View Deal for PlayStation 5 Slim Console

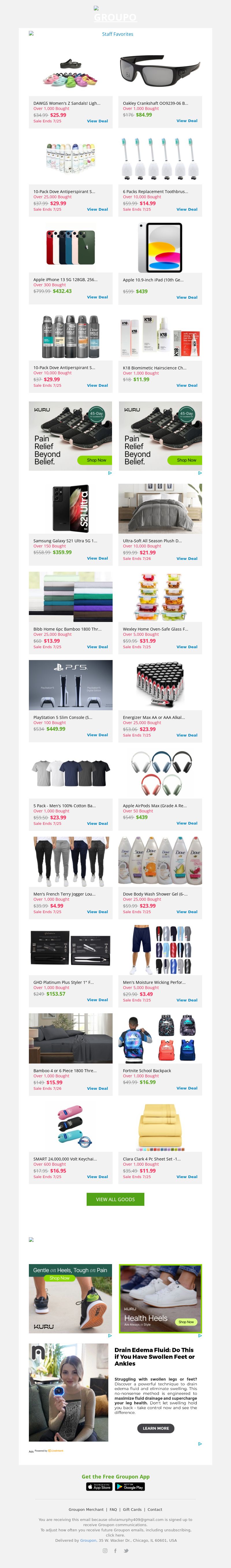click(97, 735)
